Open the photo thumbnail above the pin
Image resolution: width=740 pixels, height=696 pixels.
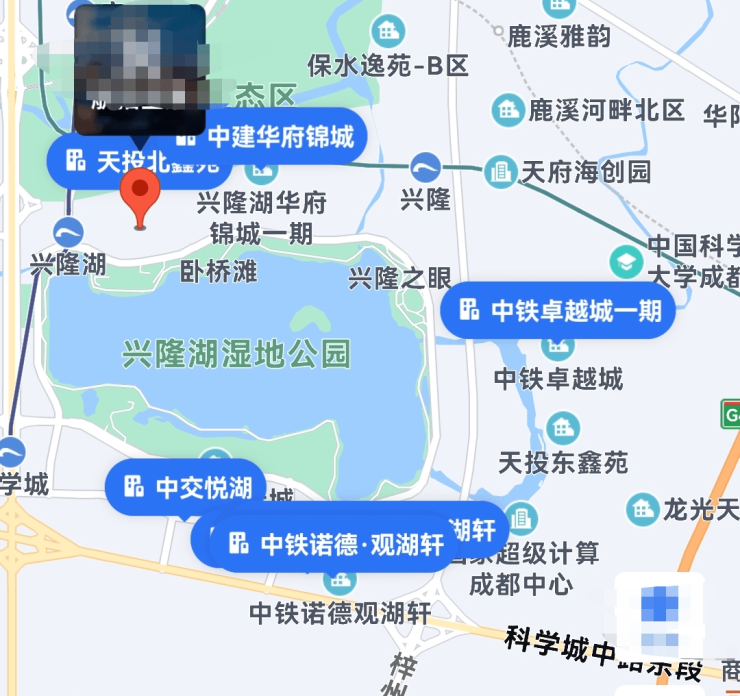pyautogui.click(x=140, y=68)
